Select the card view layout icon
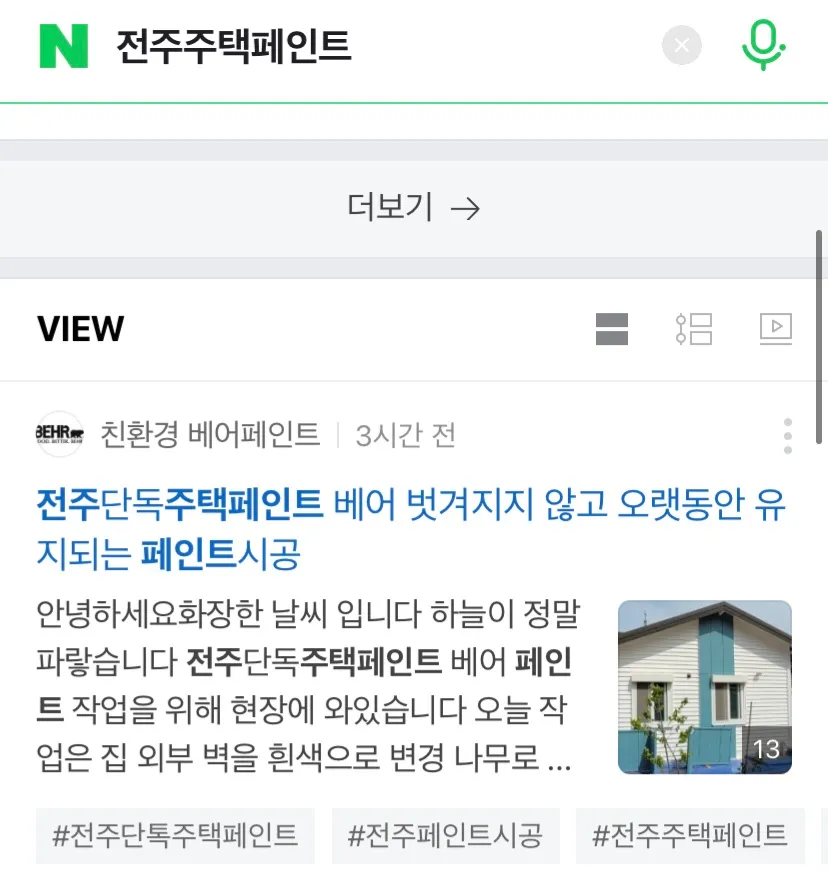828x871 pixels. point(694,329)
